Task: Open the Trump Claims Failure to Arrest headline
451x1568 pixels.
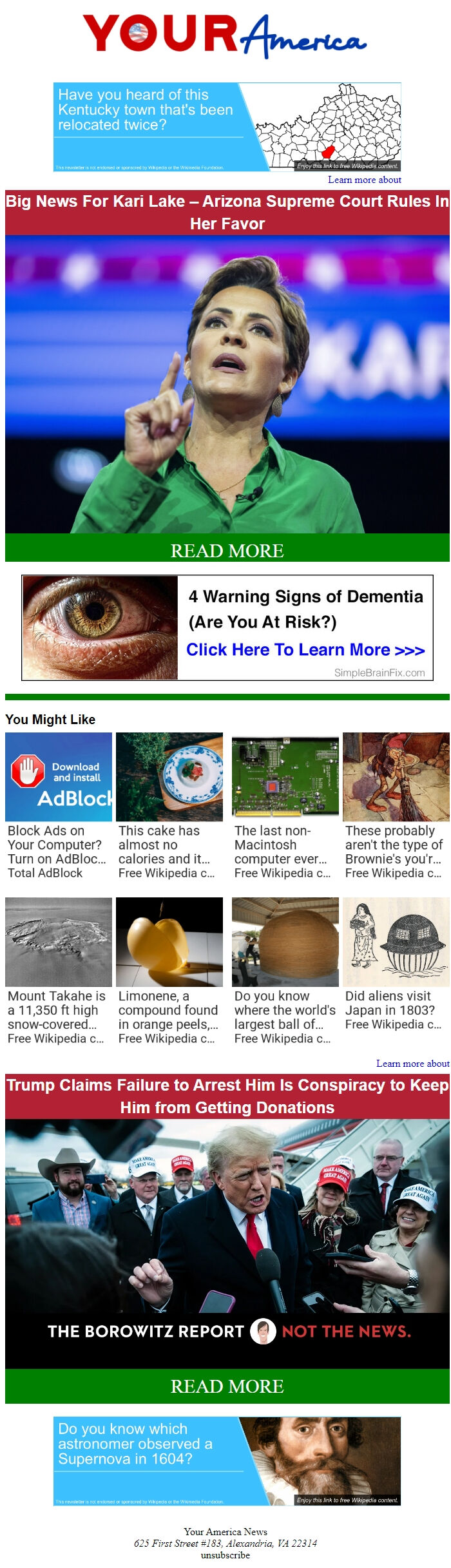Action: pyautogui.click(x=227, y=1096)
